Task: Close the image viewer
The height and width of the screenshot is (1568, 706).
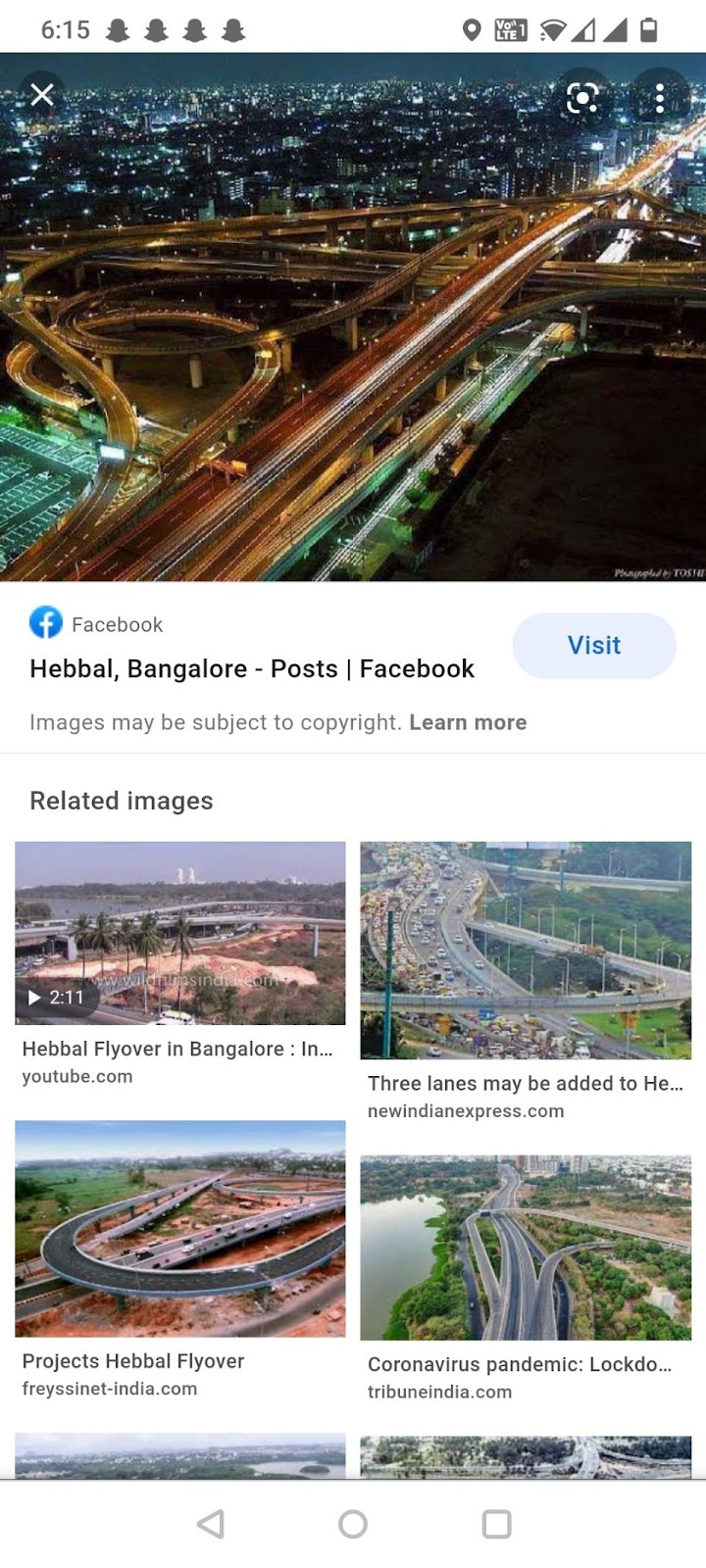Action: click(42, 95)
